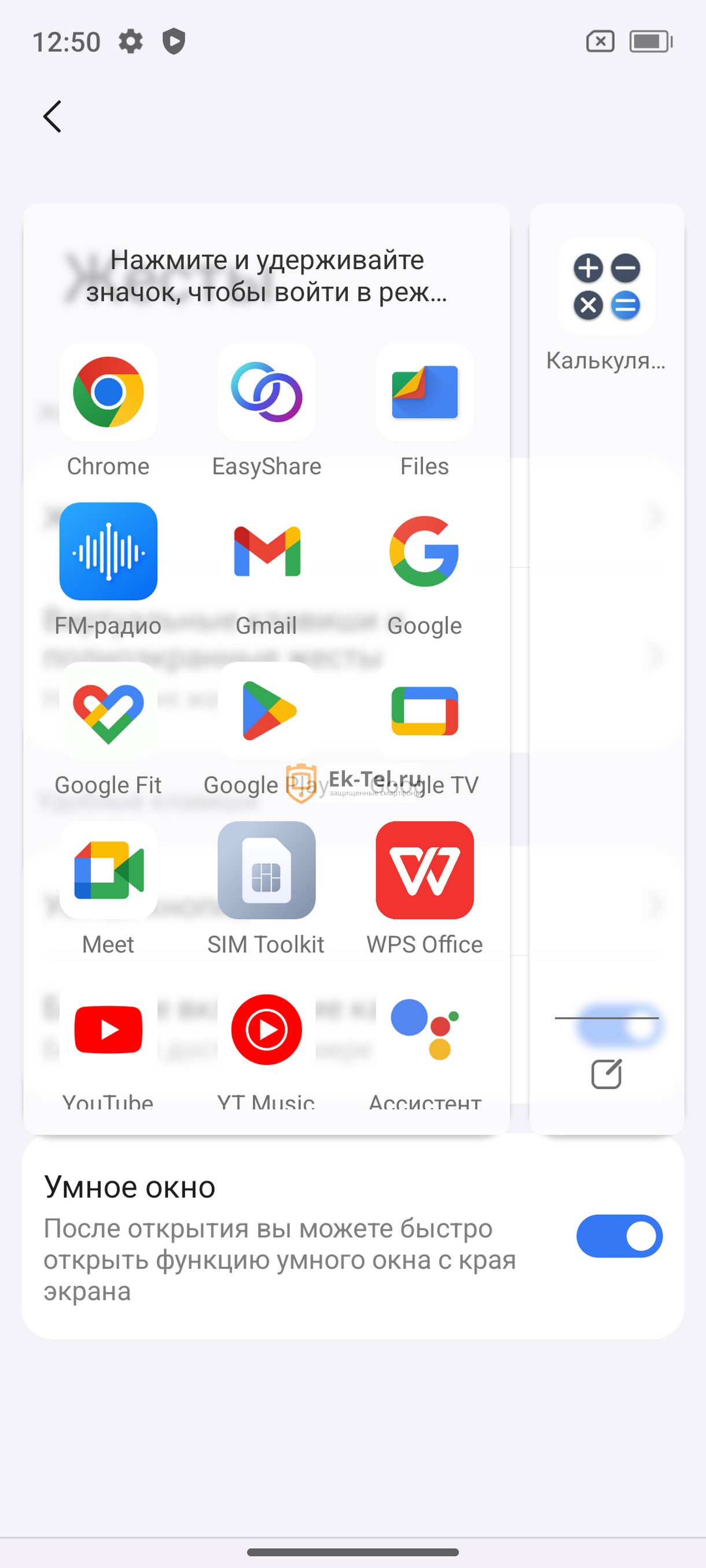706x1568 pixels.
Task: Open Gmail from the grid
Action: (266, 551)
